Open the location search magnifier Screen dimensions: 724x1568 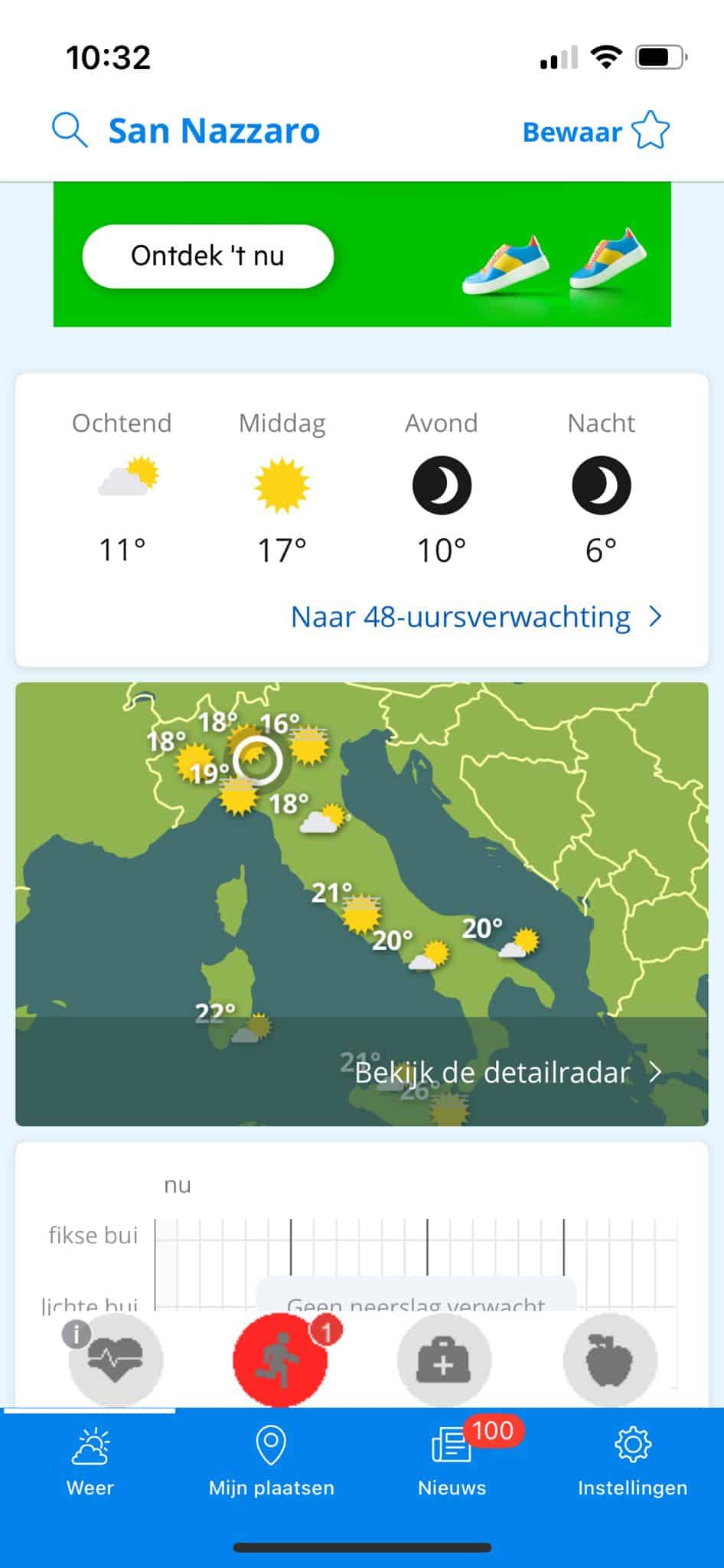(70, 130)
